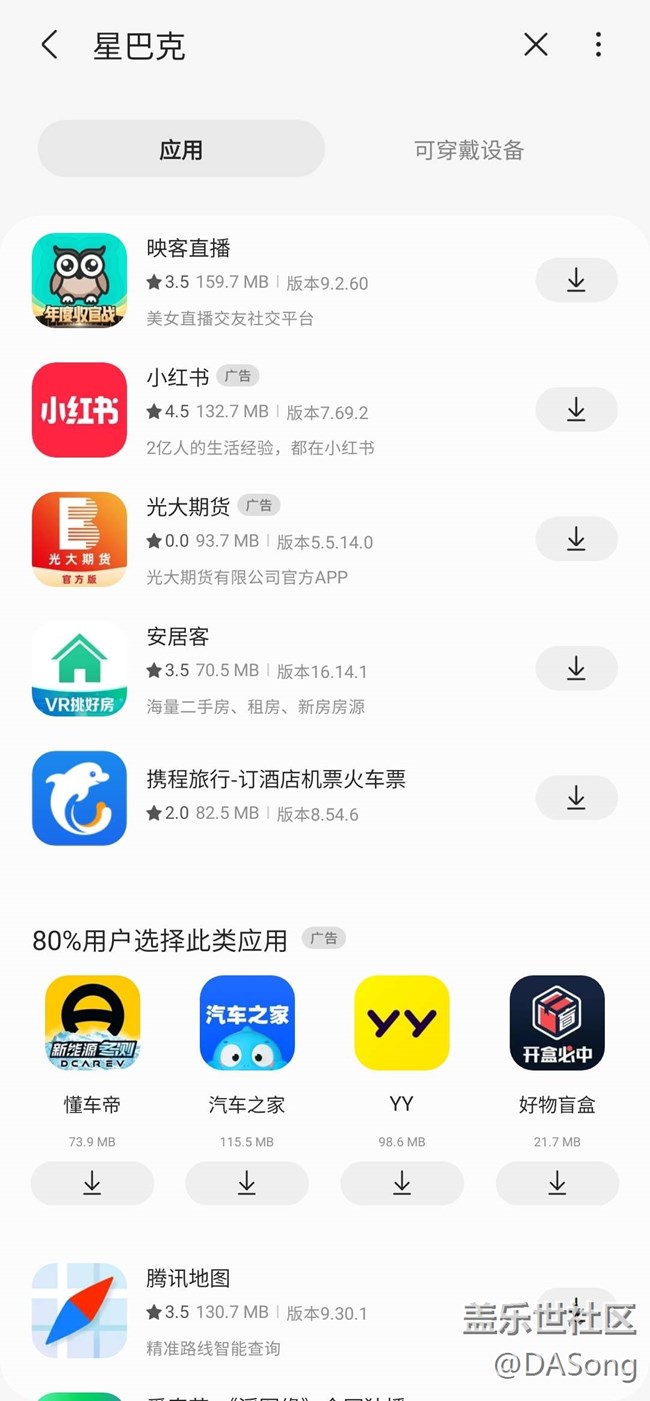View the 小红书 app page
This screenshot has height=1401, width=650.
(x=178, y=377)
